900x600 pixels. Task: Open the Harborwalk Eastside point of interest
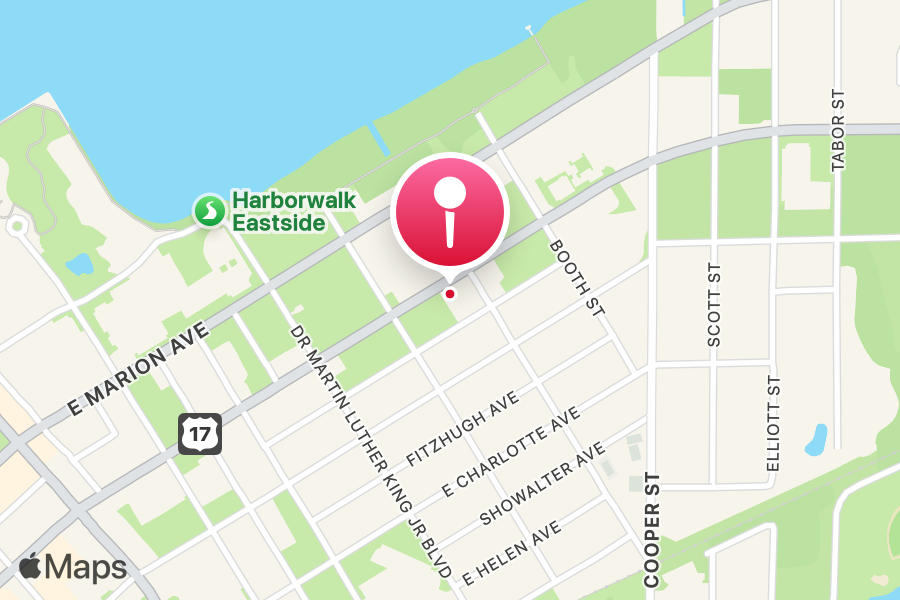[x=210, y=211]
